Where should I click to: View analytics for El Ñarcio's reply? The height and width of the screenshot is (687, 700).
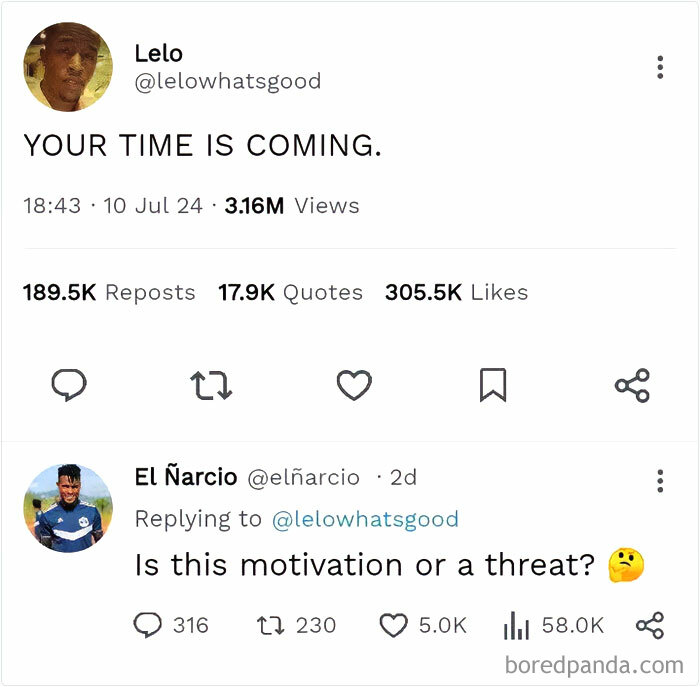[515, 625]
